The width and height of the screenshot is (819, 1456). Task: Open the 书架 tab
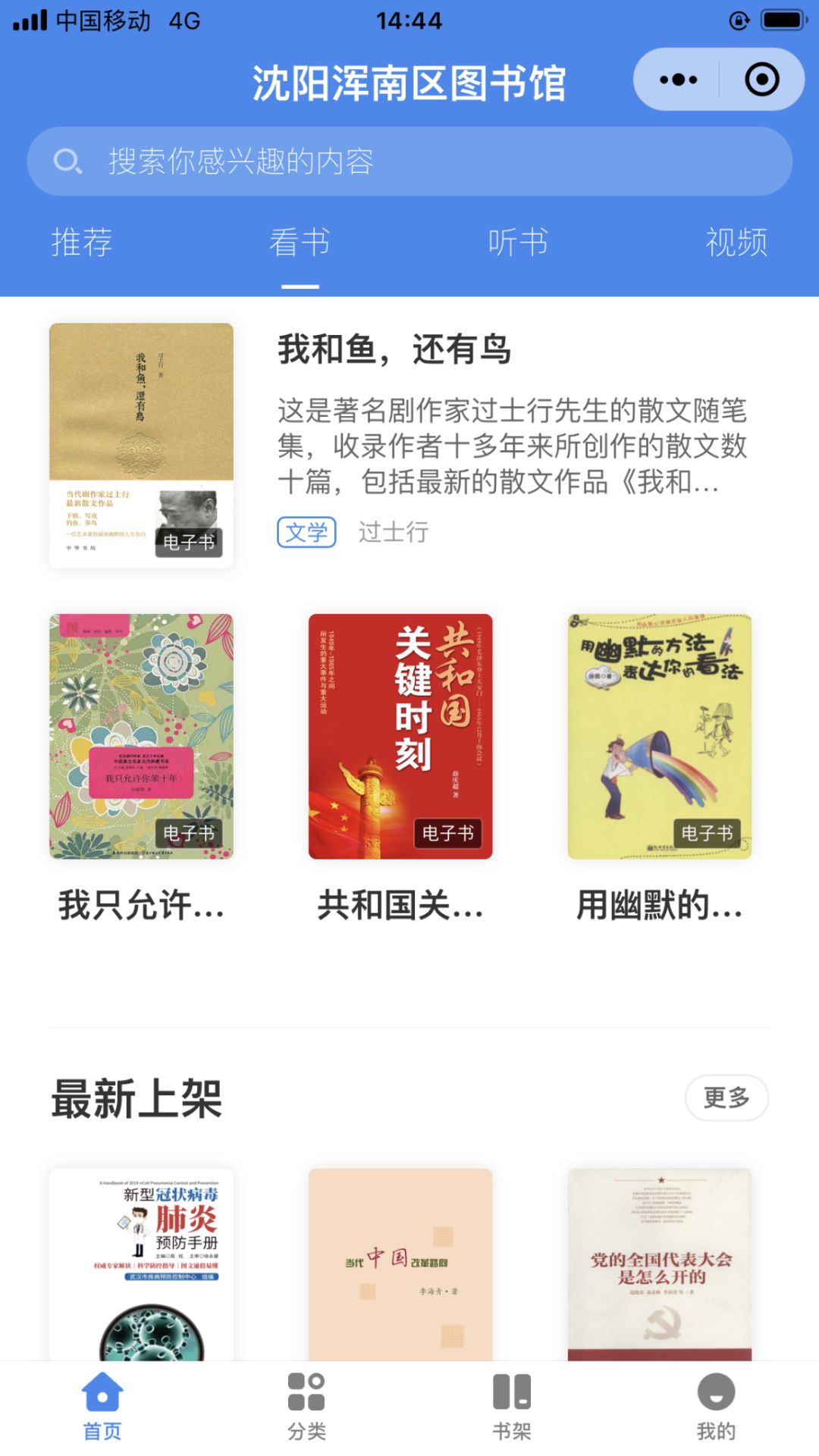[512, 1407]
